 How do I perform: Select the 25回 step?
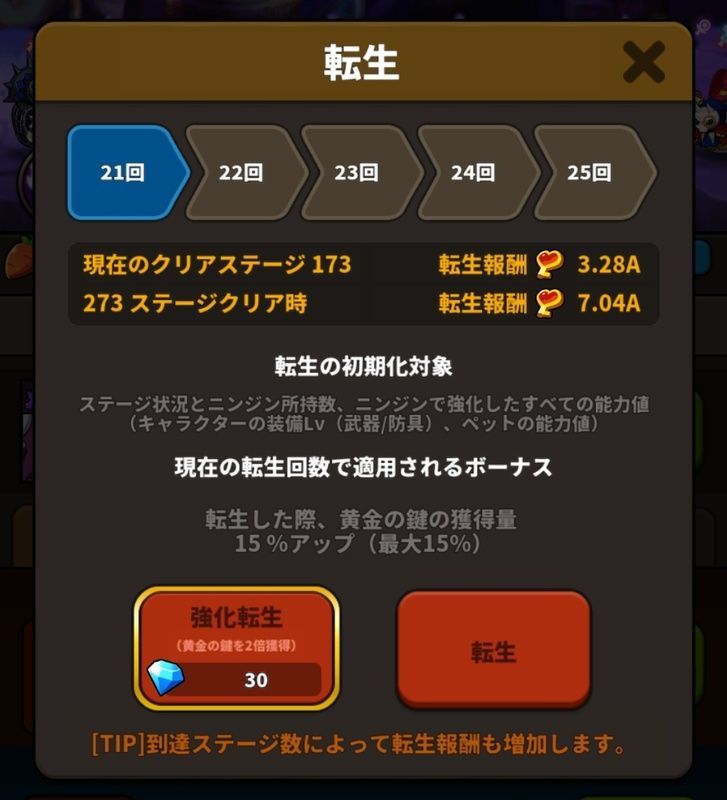(590, 173)
